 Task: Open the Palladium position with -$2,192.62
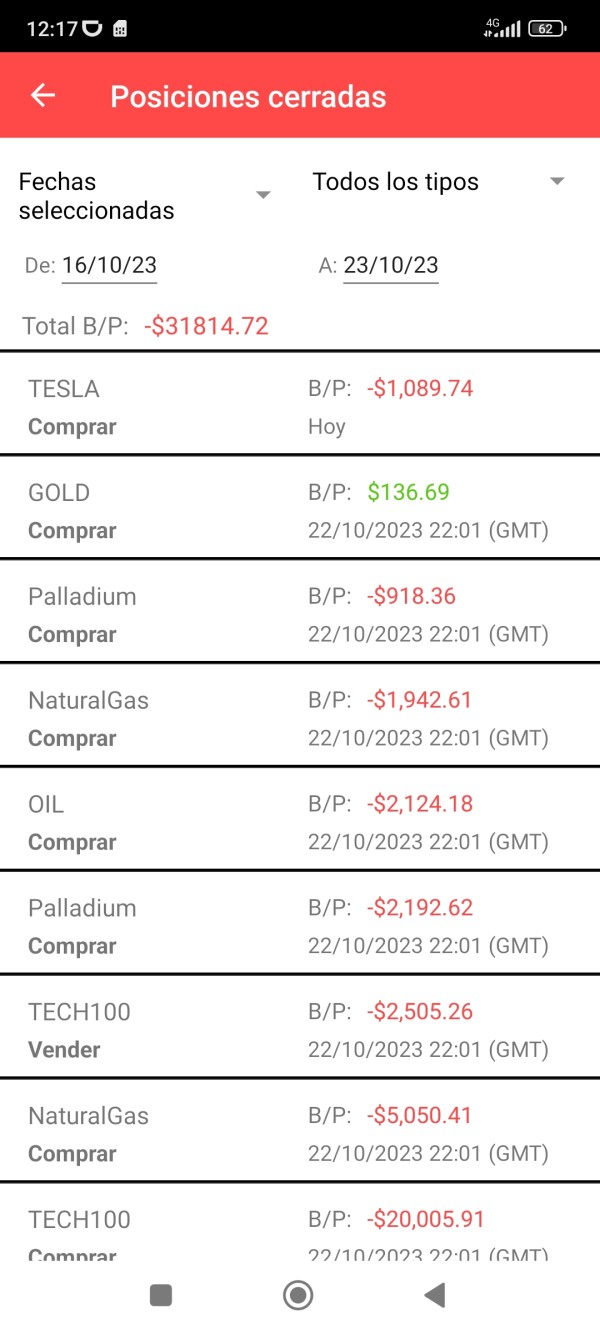(x=300, y=924)
